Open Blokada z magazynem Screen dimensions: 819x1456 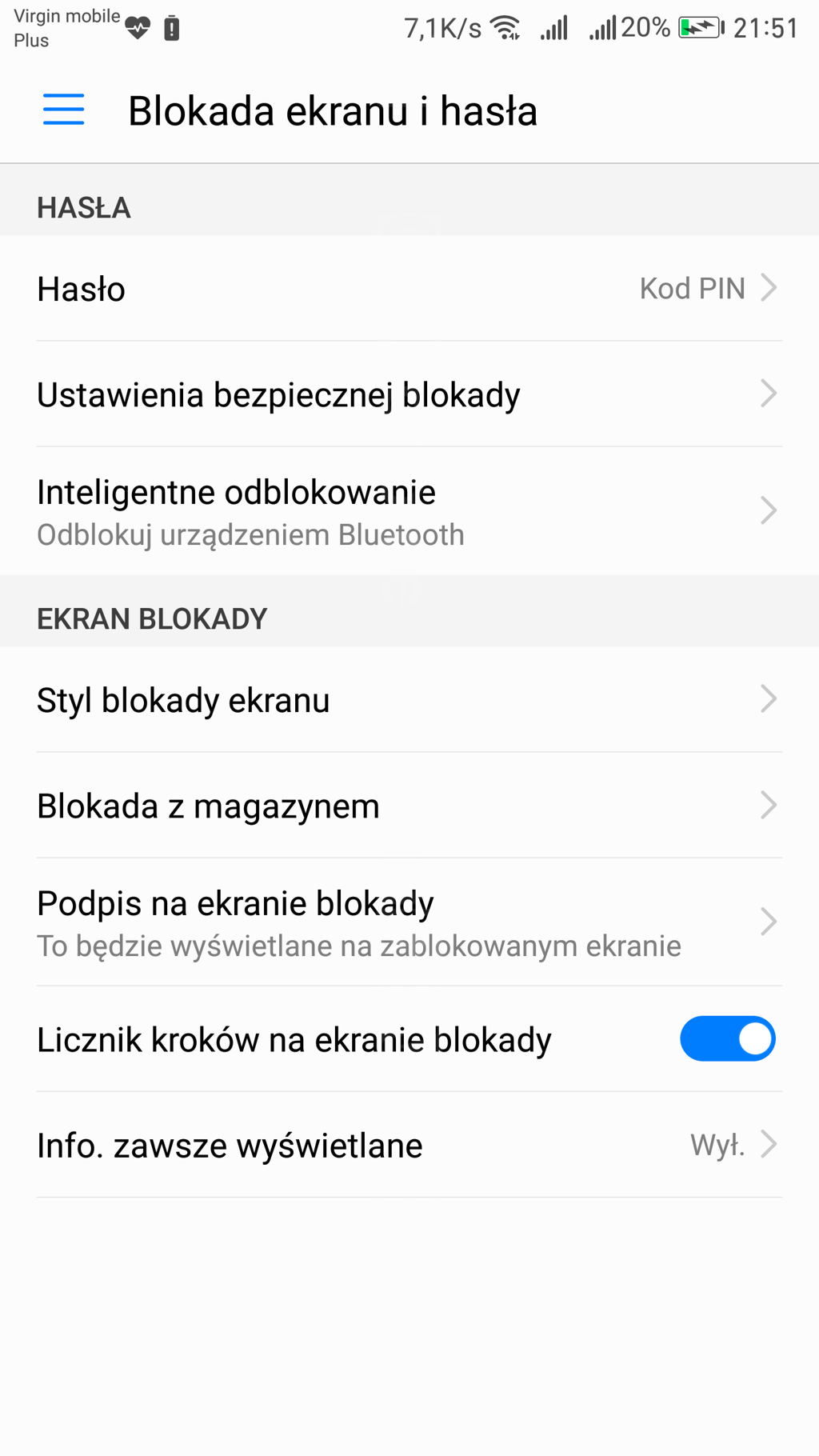(408, 806)
